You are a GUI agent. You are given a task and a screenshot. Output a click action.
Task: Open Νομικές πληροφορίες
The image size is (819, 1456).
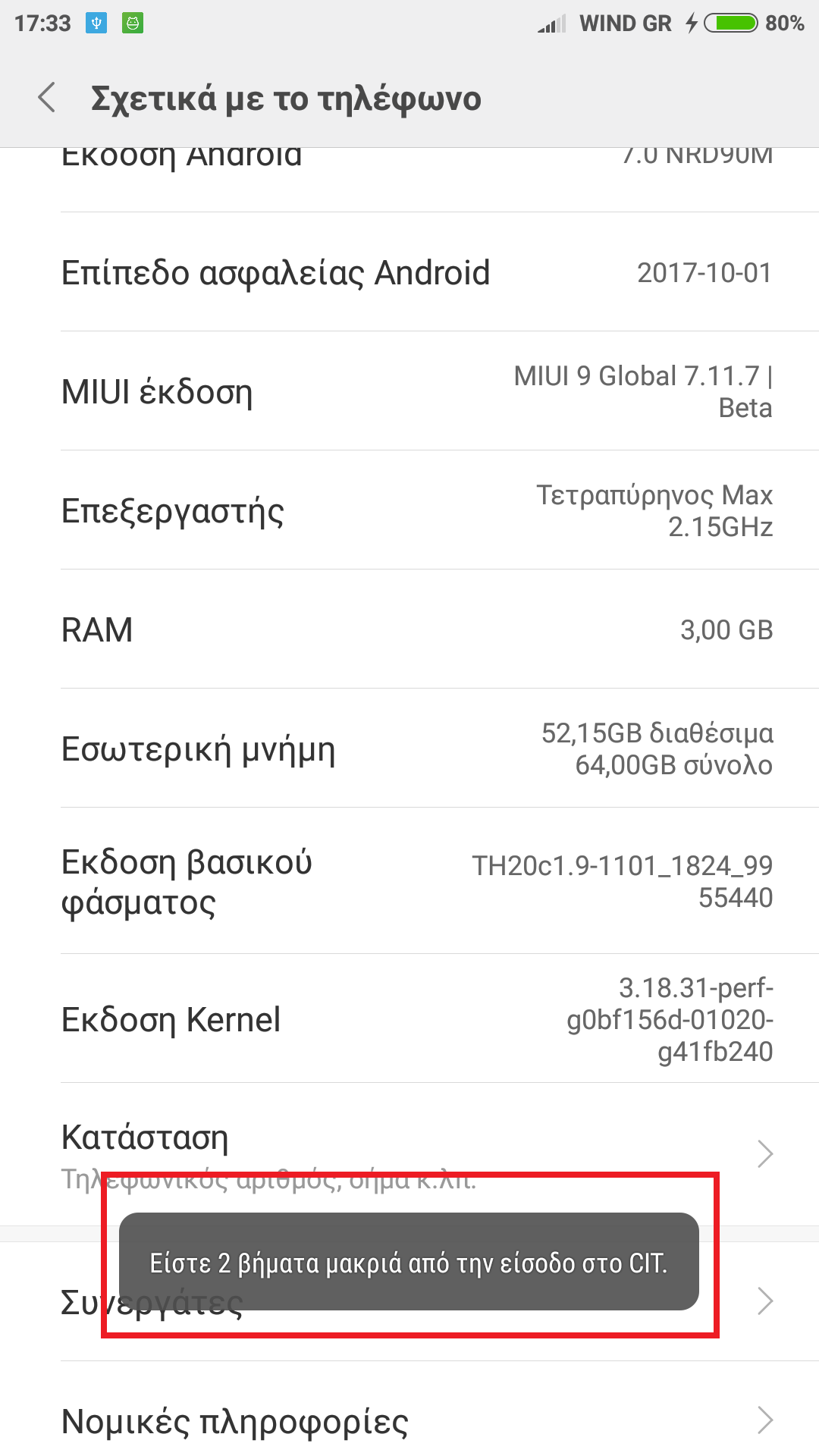[x=409, y=1421]
